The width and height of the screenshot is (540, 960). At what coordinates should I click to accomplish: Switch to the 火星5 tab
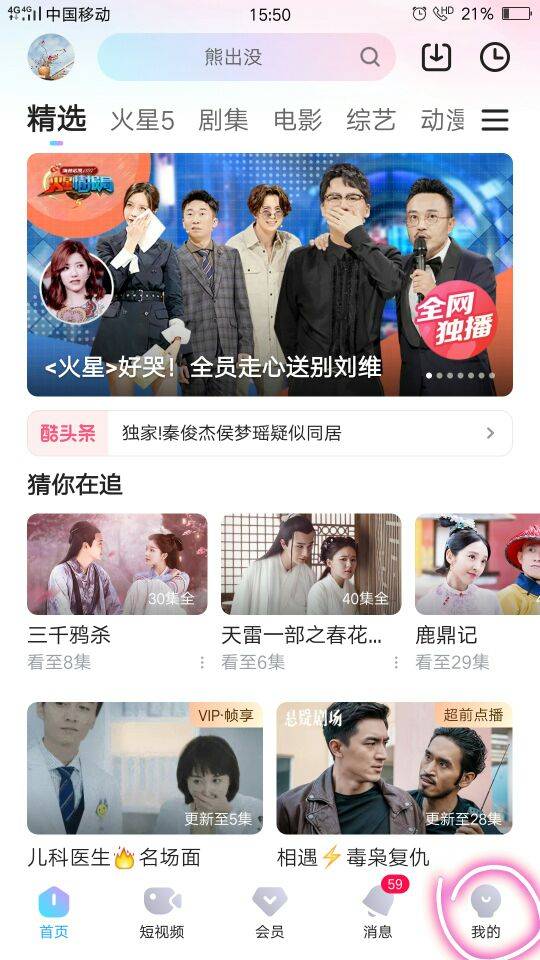coord(142,120)
